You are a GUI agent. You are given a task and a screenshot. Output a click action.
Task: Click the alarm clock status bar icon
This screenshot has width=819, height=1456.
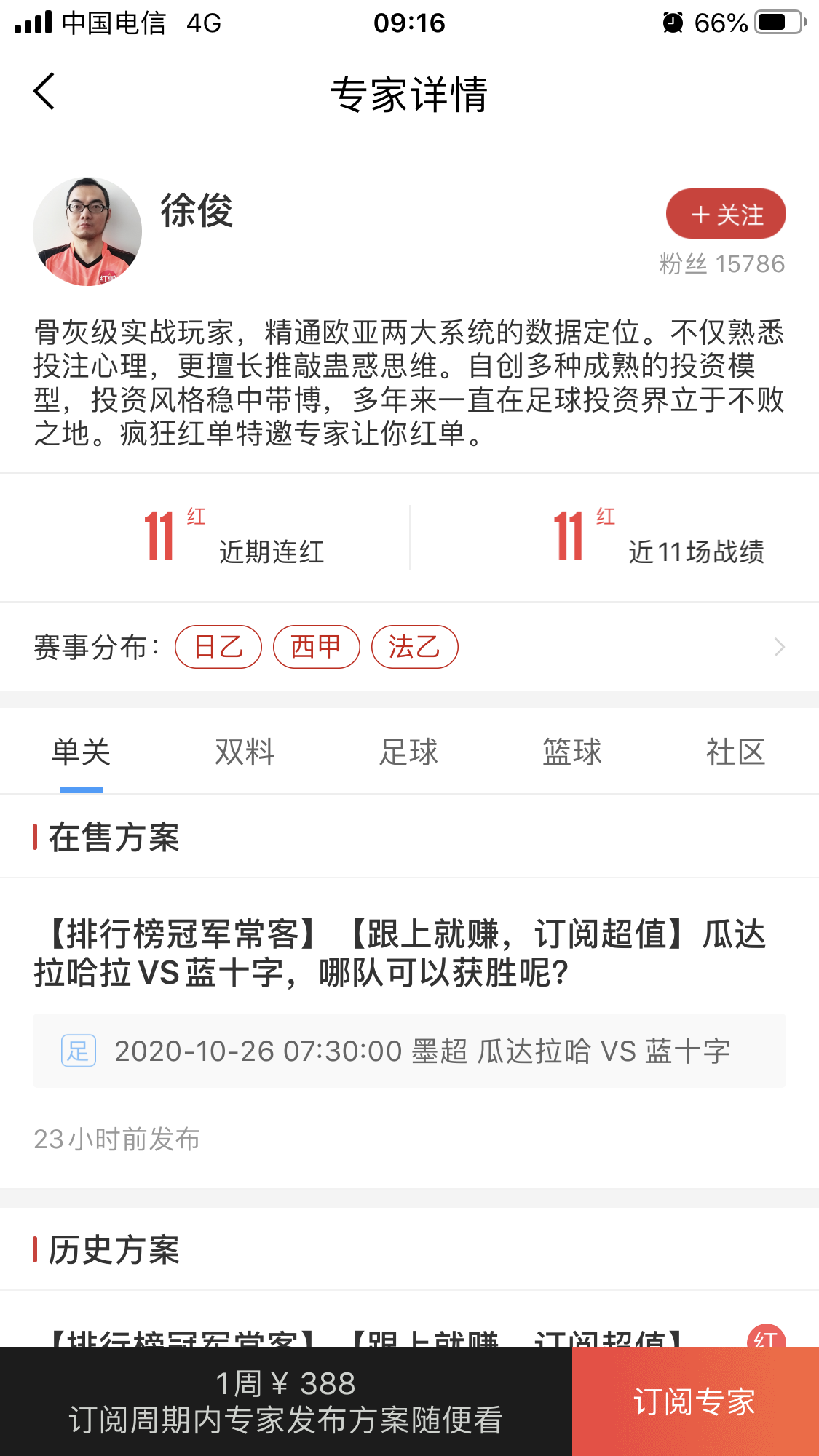pyautogui.click(x=673, y=23)
